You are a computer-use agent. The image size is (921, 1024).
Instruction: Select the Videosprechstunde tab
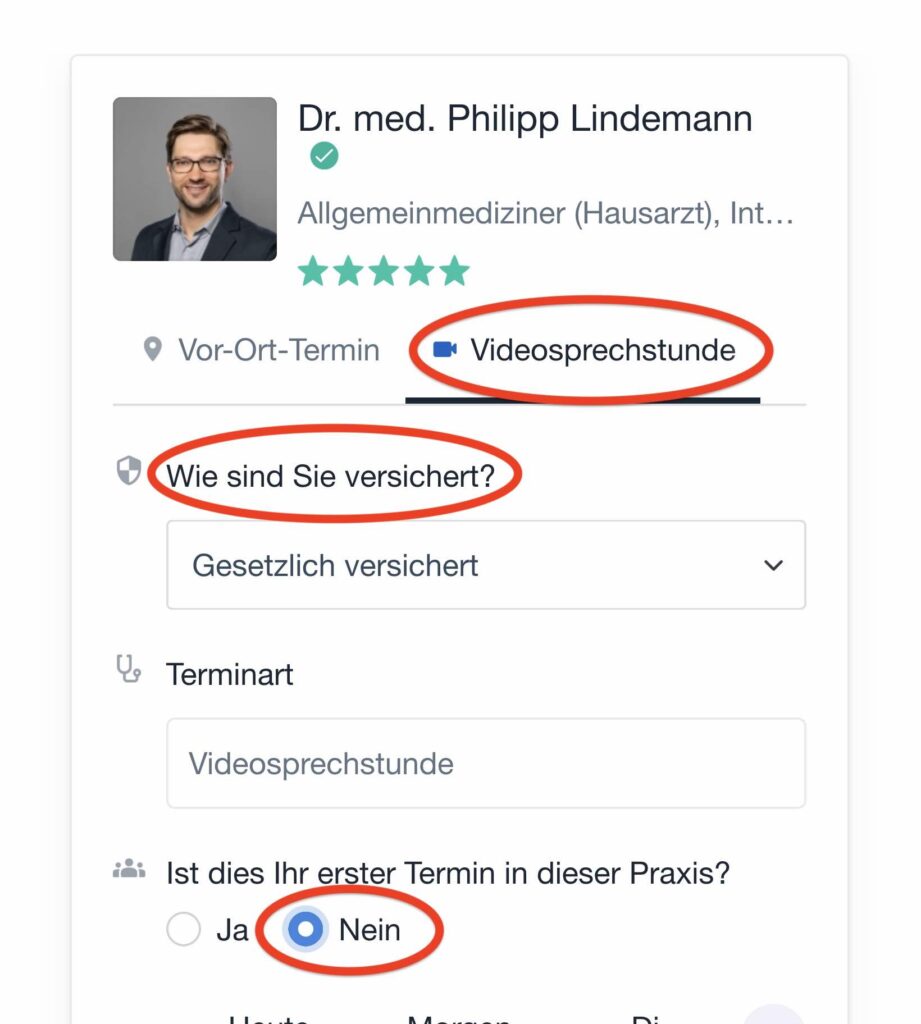pos(584,351)
